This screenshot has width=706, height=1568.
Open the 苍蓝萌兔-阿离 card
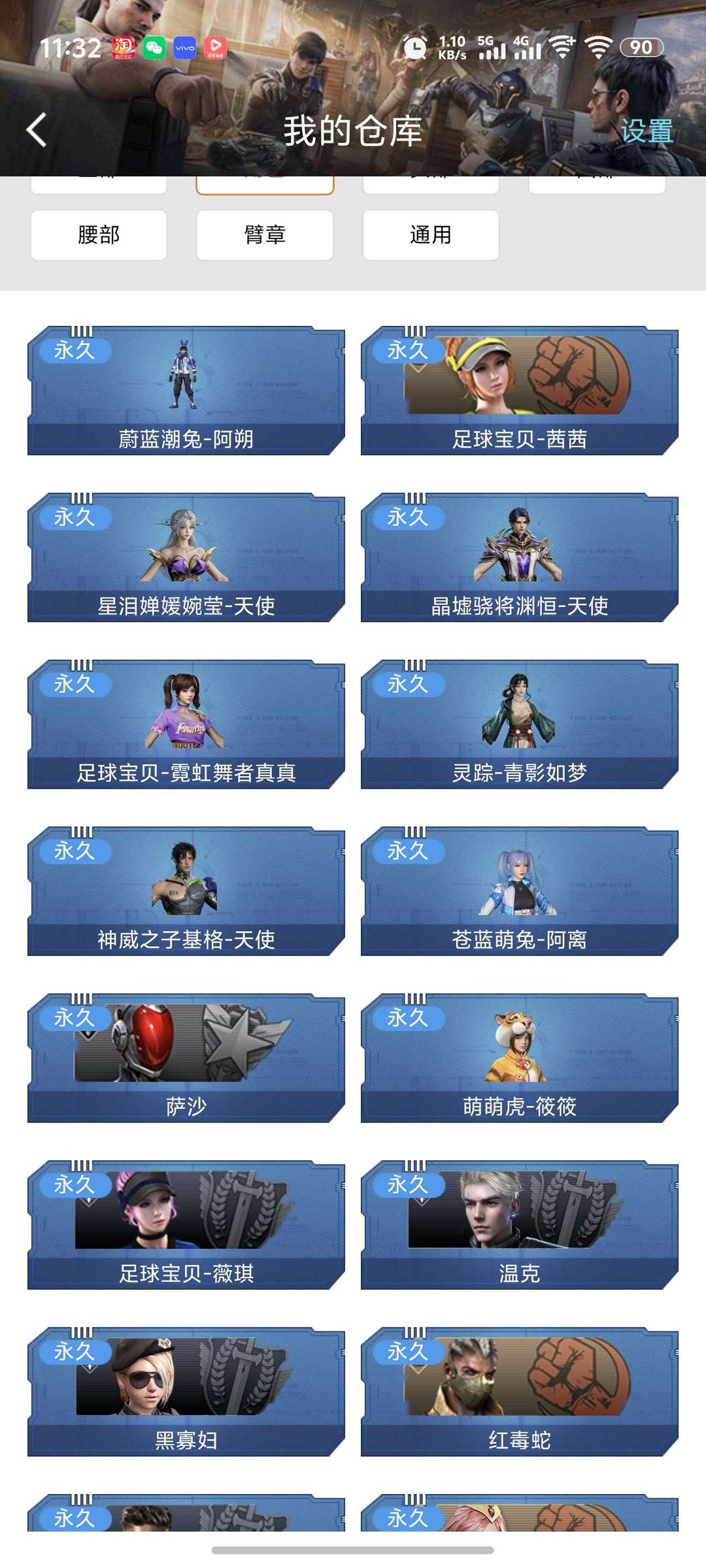[520, 891]
